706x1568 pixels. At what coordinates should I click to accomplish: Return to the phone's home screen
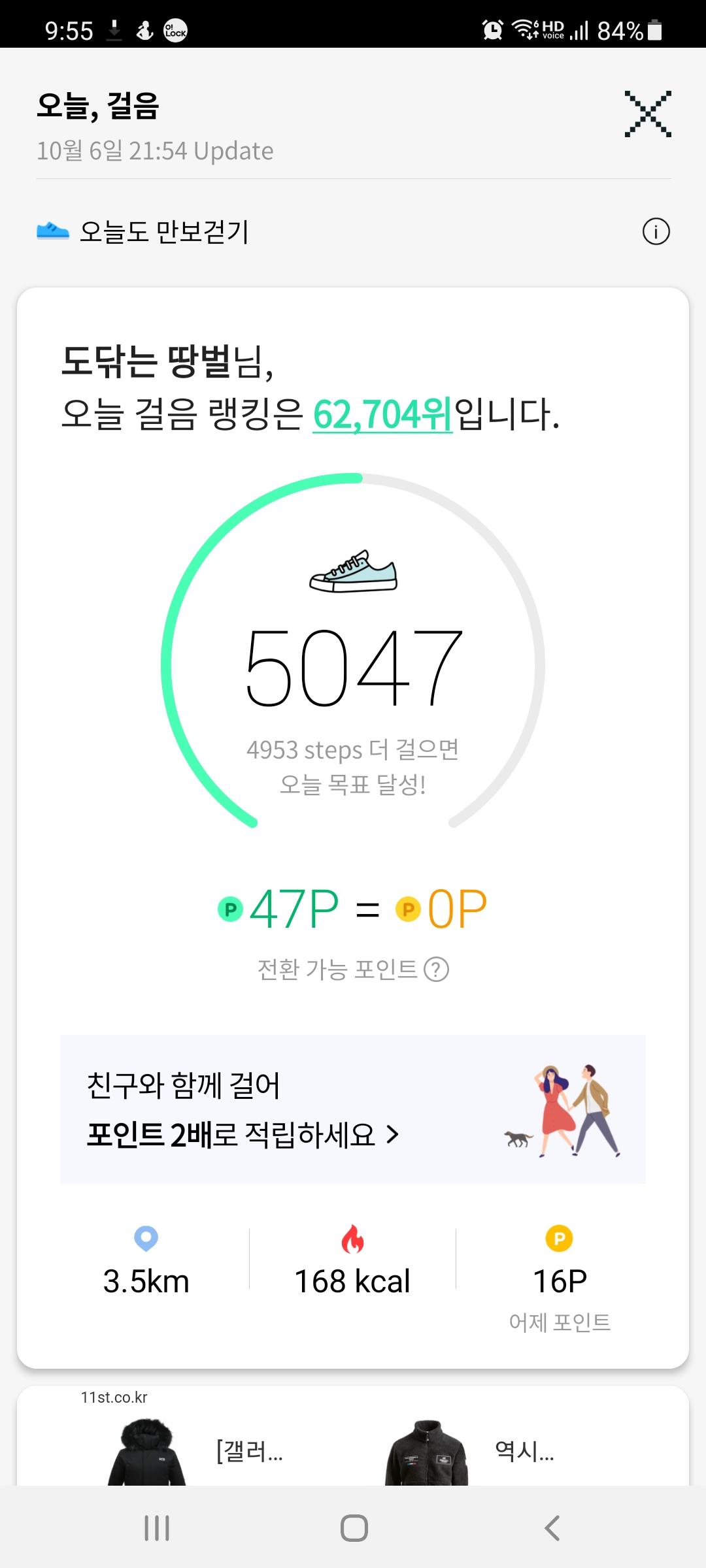[354, 1528]
